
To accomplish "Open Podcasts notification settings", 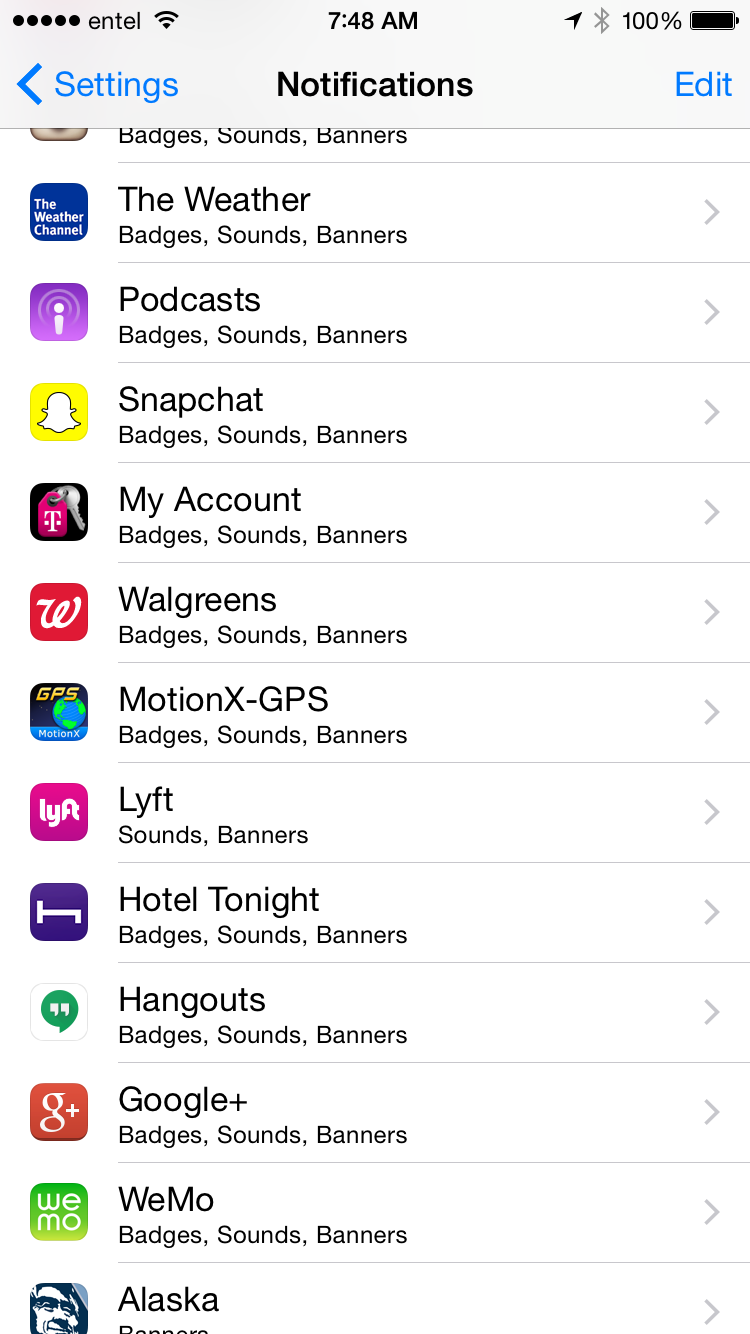I will (375, 313).
